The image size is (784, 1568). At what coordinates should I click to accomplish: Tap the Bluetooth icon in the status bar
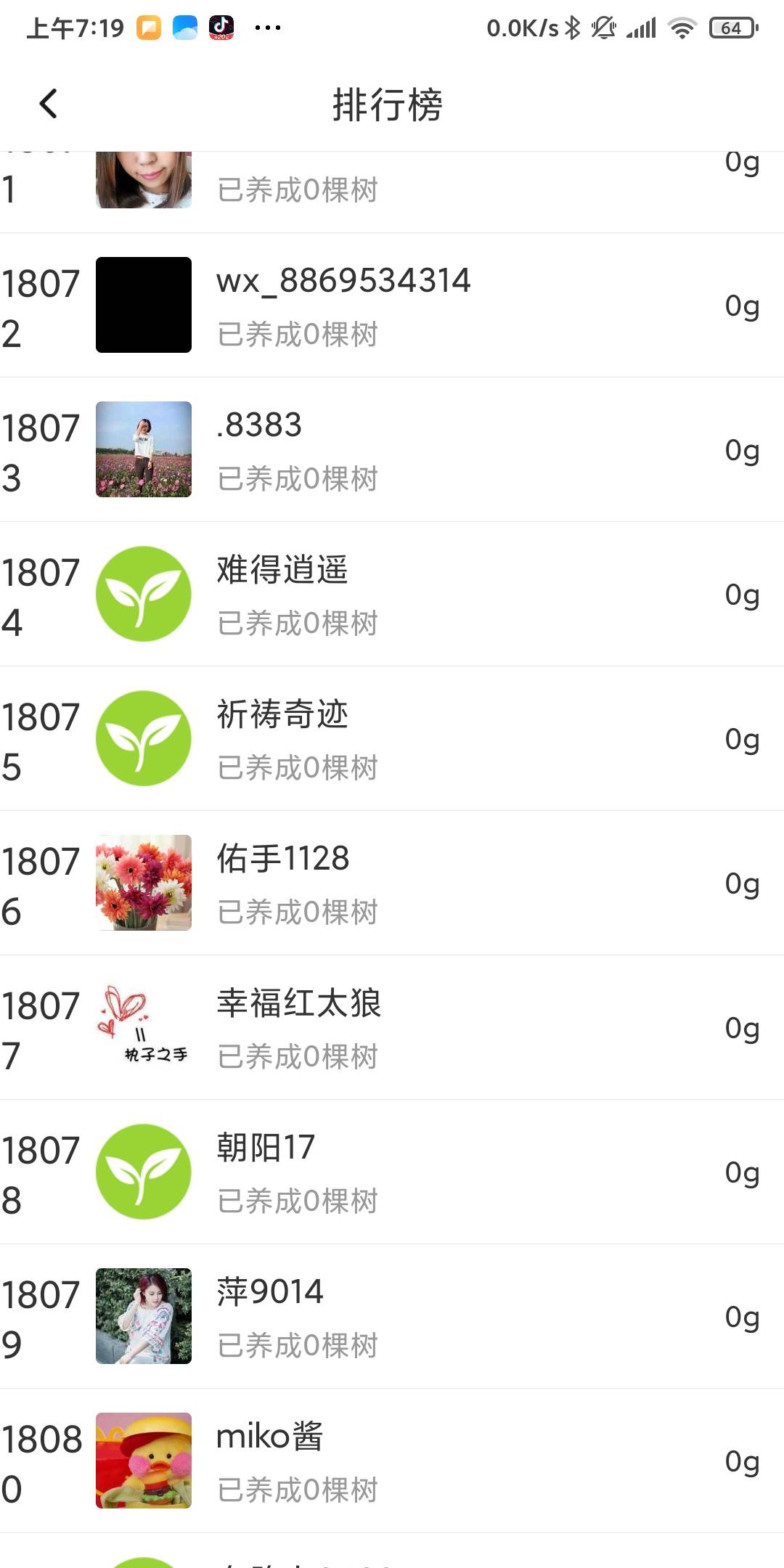point(573,27)
